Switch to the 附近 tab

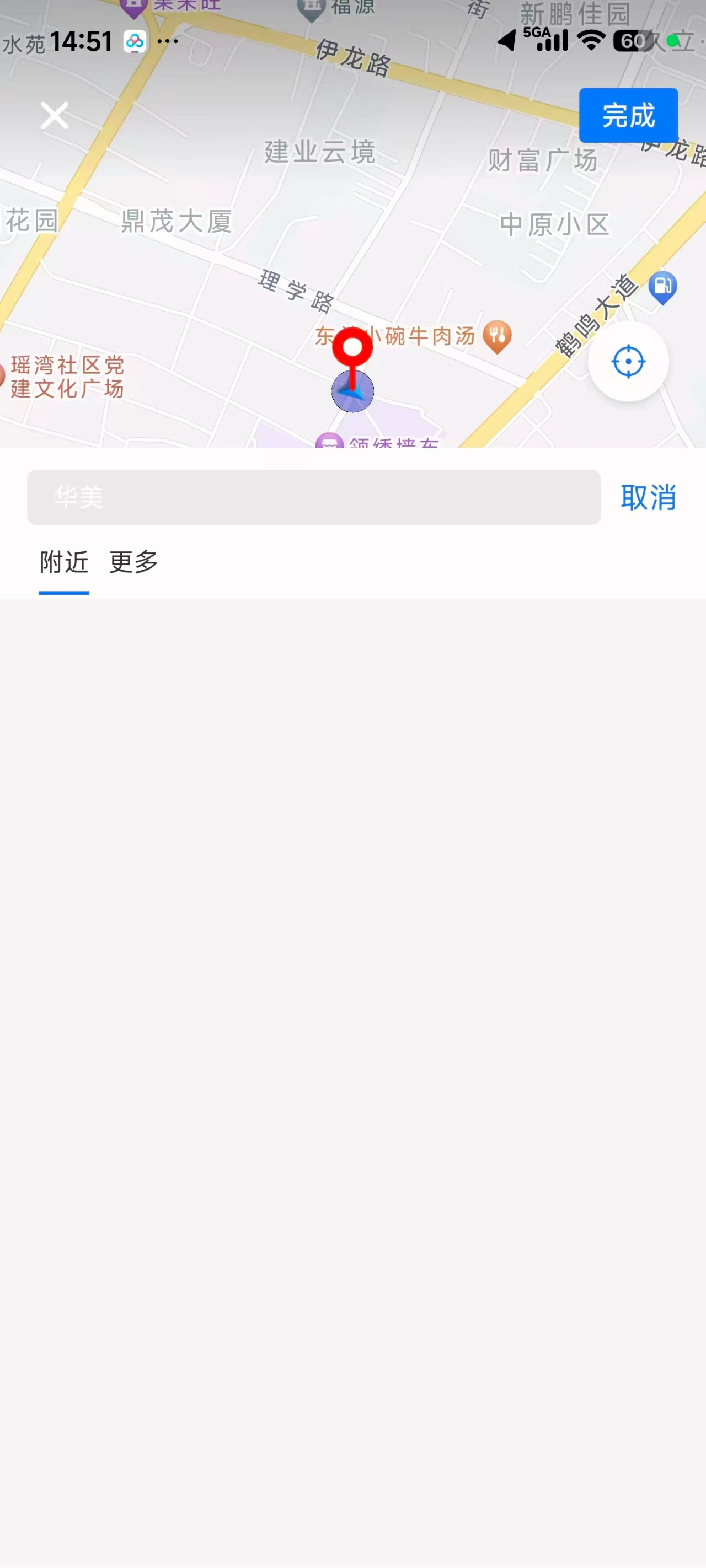(64, 562)
